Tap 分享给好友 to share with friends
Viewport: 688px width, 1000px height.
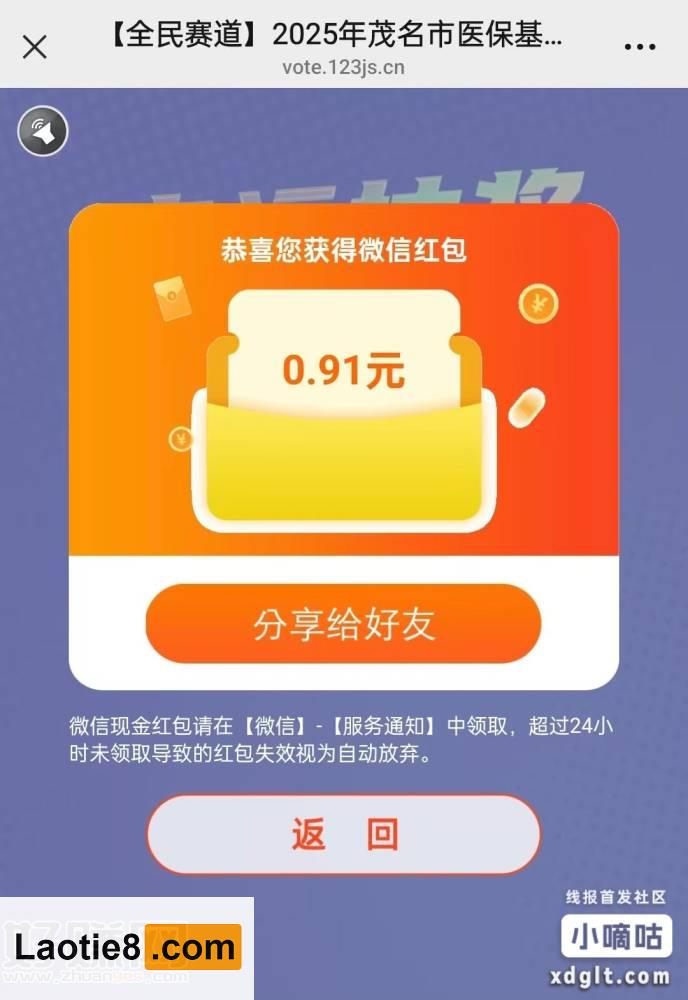coord(343,624)
